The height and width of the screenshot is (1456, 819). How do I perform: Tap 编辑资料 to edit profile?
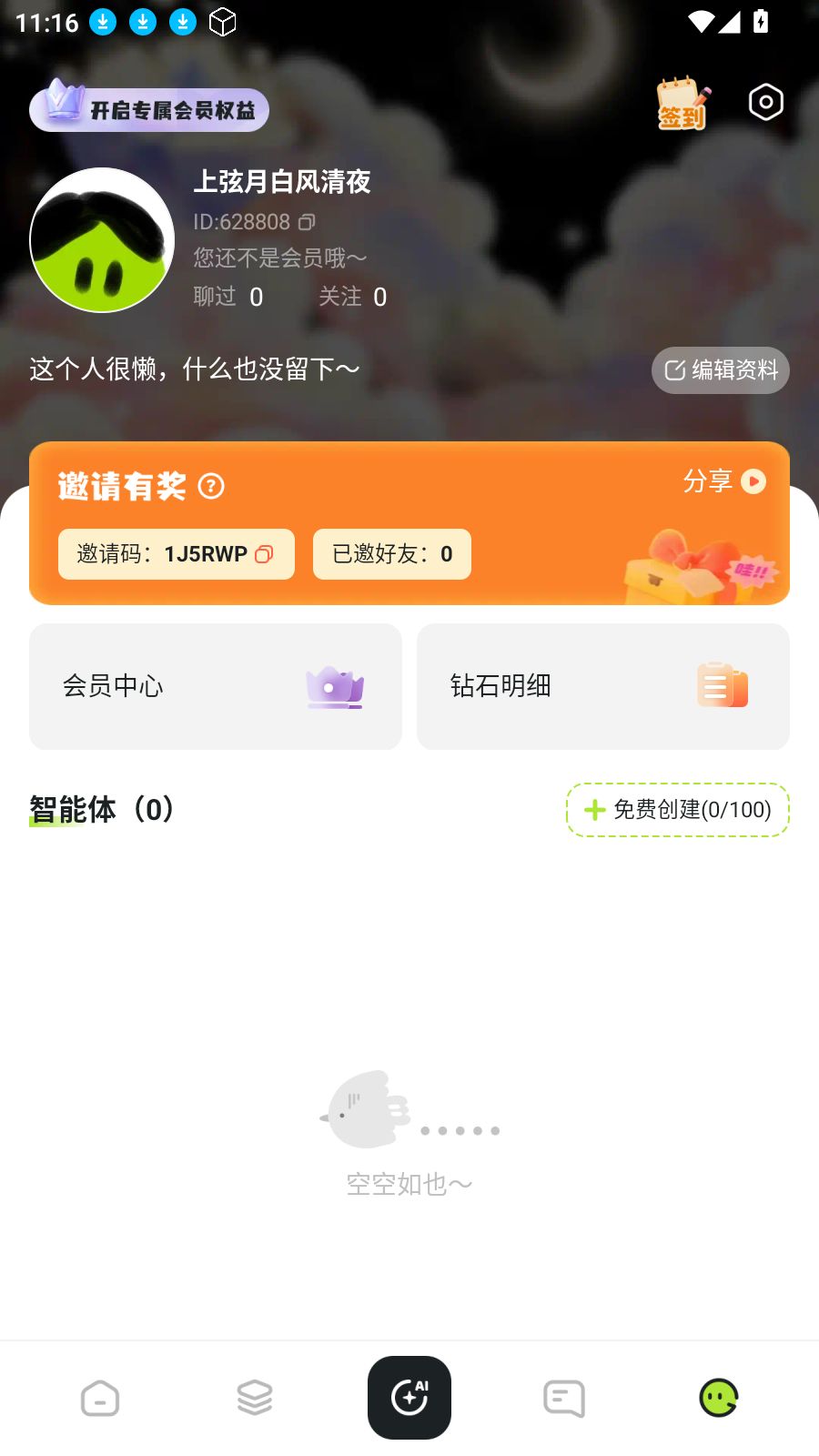[721, 370]
